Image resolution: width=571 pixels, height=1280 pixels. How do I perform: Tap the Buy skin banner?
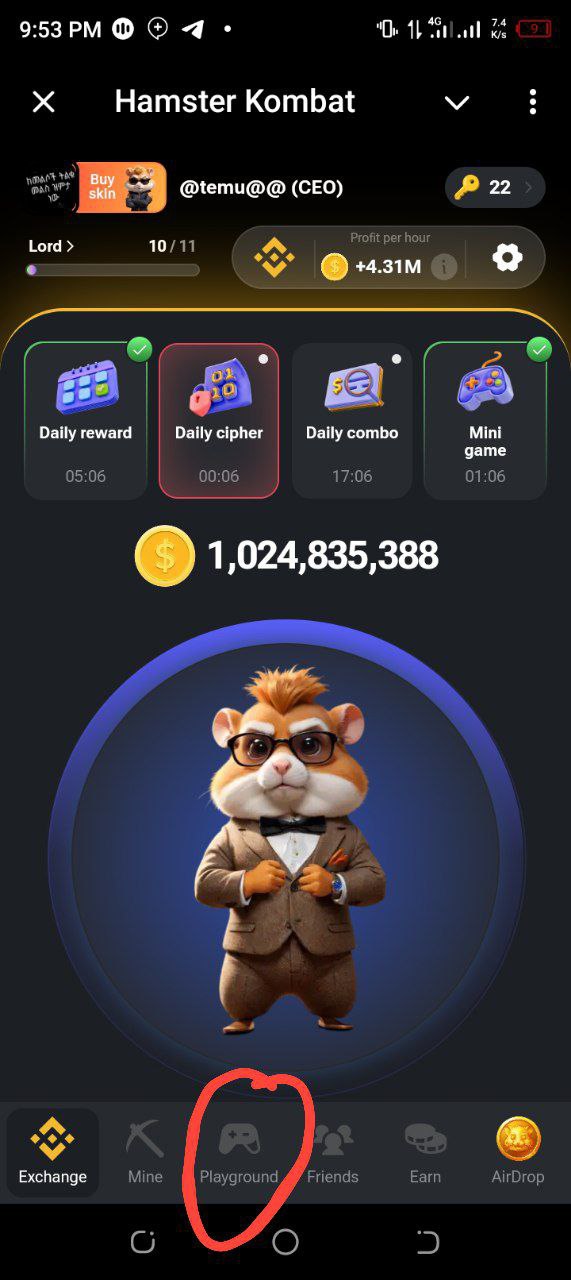(x=96, y=187)
